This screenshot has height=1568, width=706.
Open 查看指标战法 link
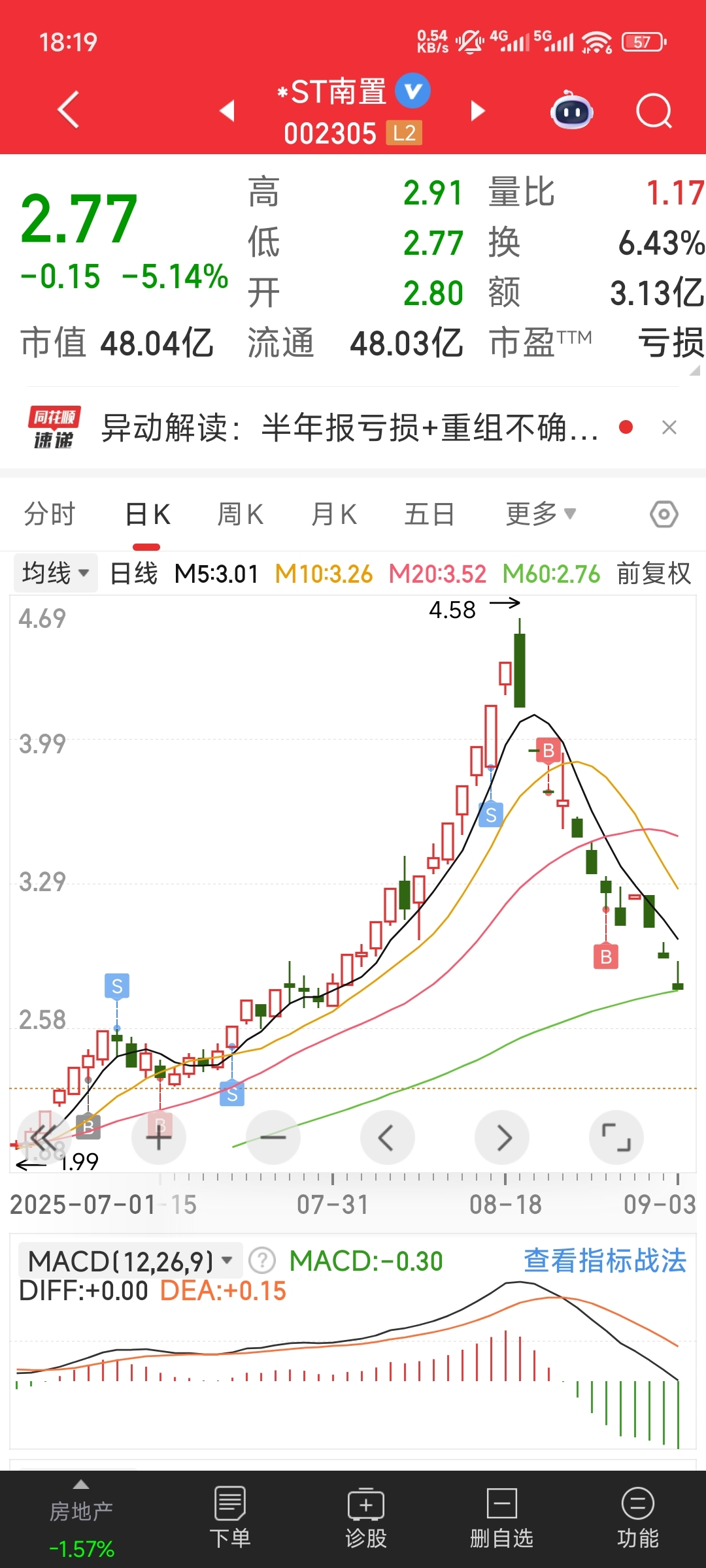tap(605, 1261)
